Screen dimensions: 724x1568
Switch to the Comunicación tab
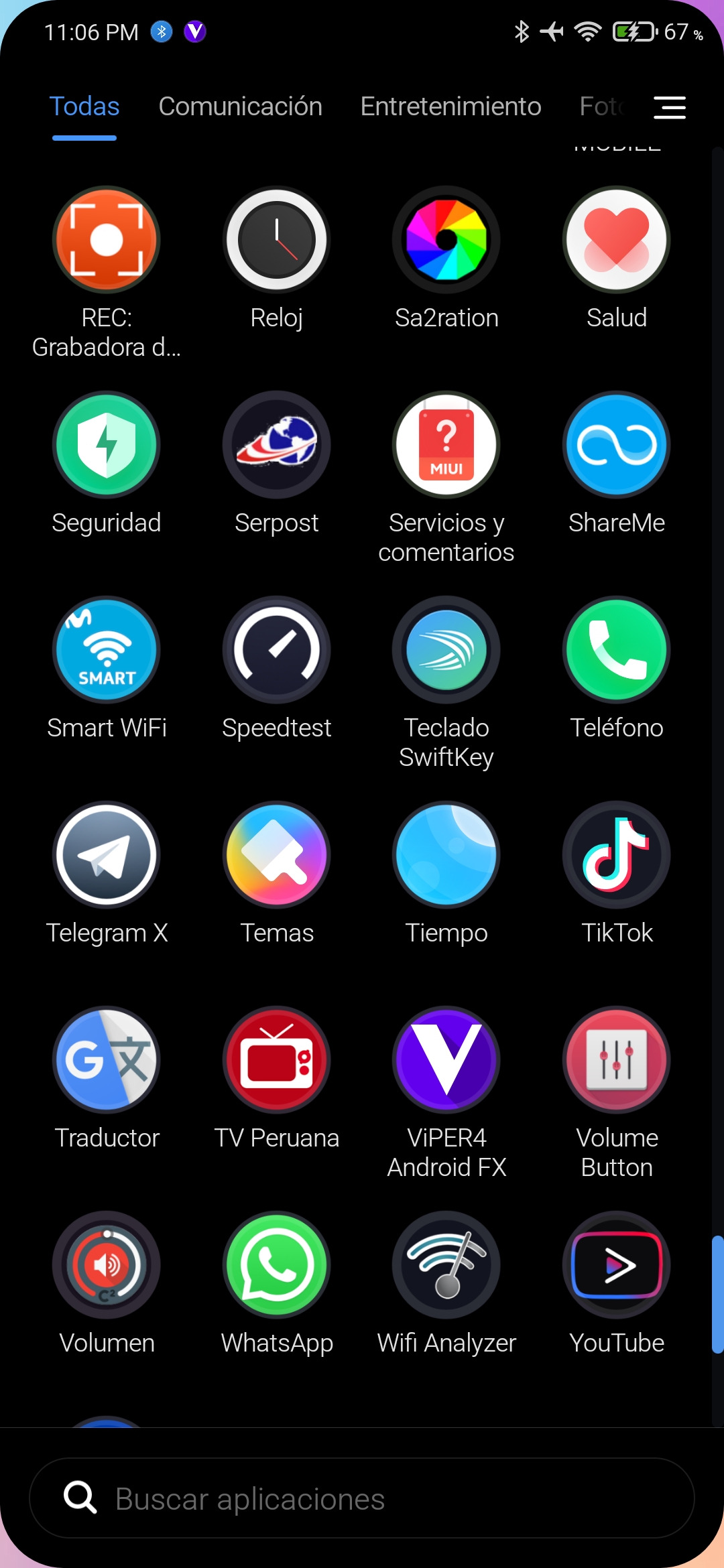[x=241, y=107]
